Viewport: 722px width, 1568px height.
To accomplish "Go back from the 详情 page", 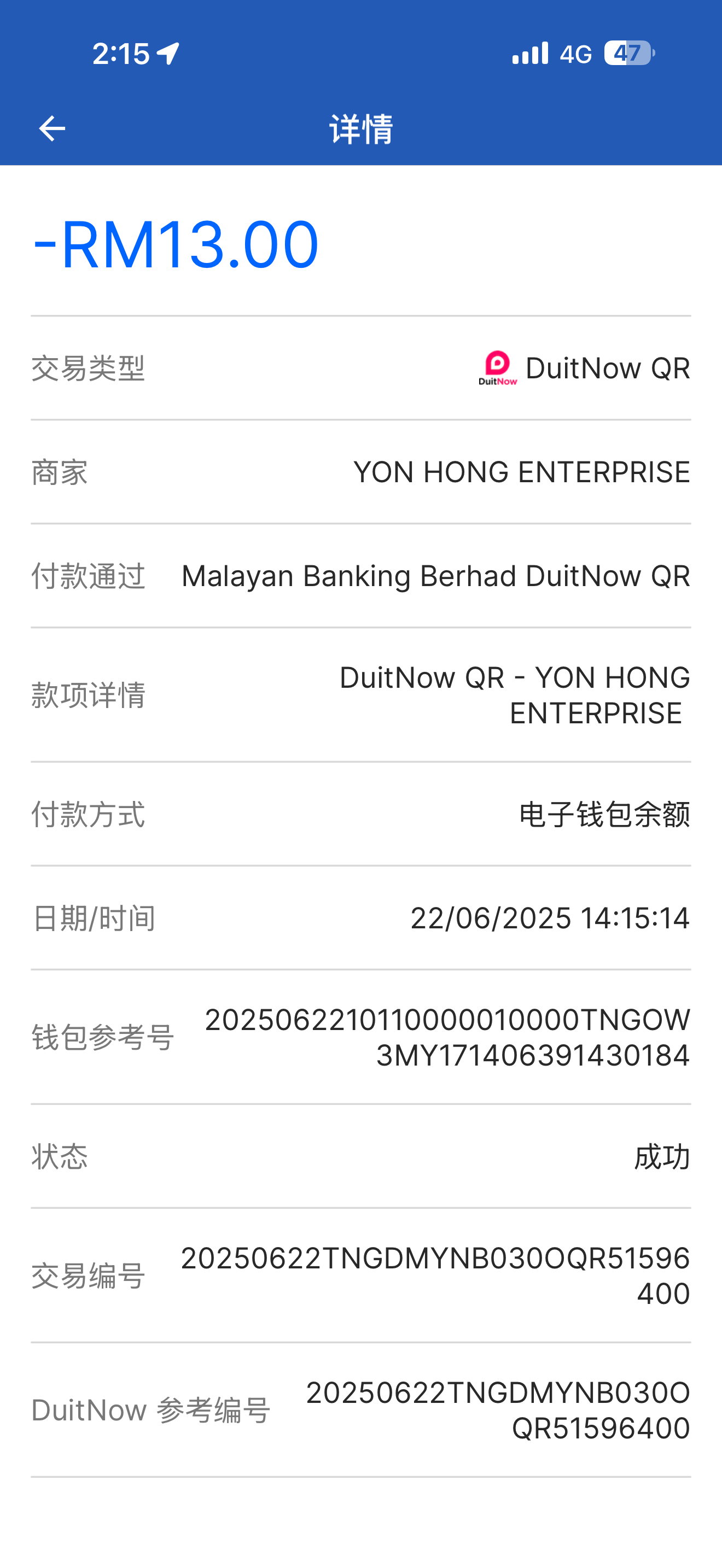I will coord(52,128).
